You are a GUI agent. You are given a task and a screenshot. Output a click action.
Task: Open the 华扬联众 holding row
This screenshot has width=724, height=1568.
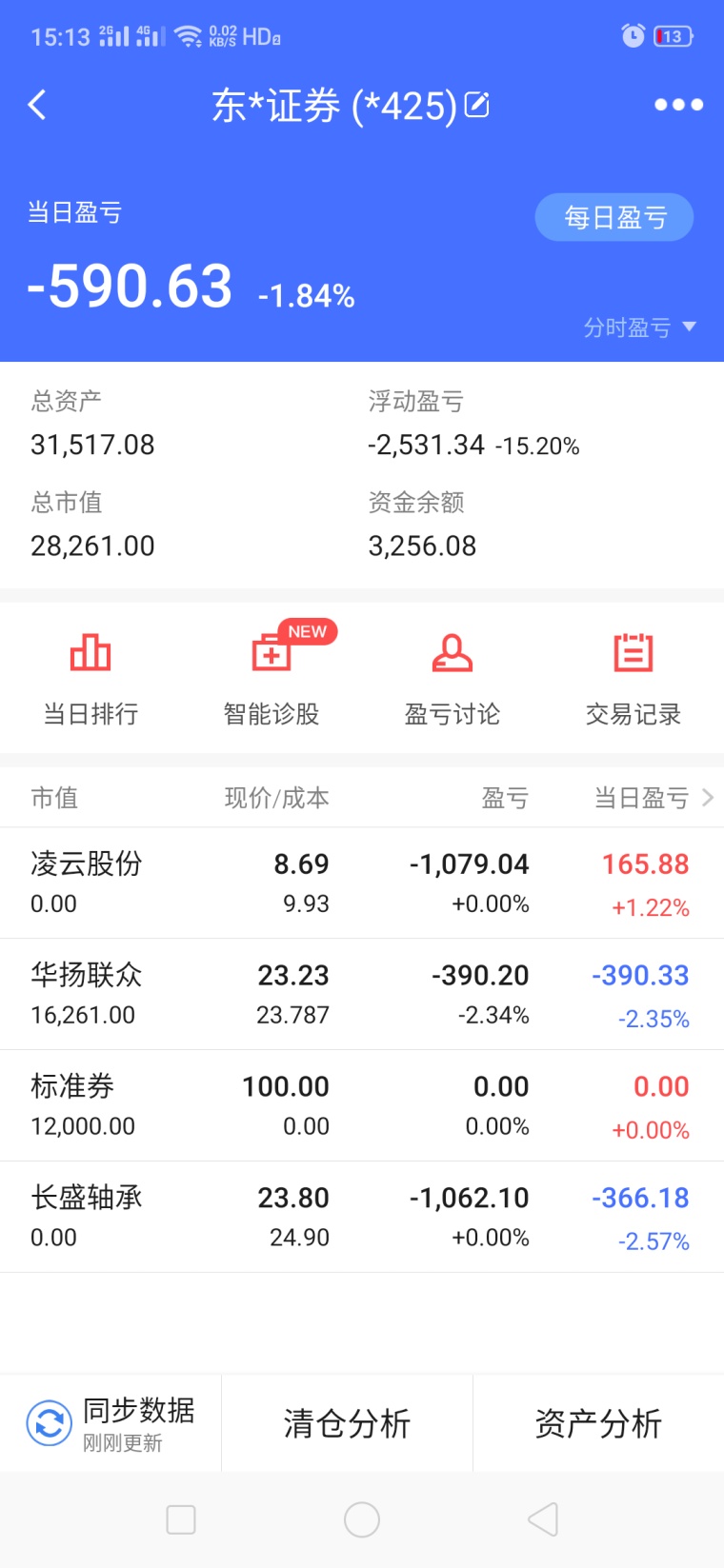[362, 994]
